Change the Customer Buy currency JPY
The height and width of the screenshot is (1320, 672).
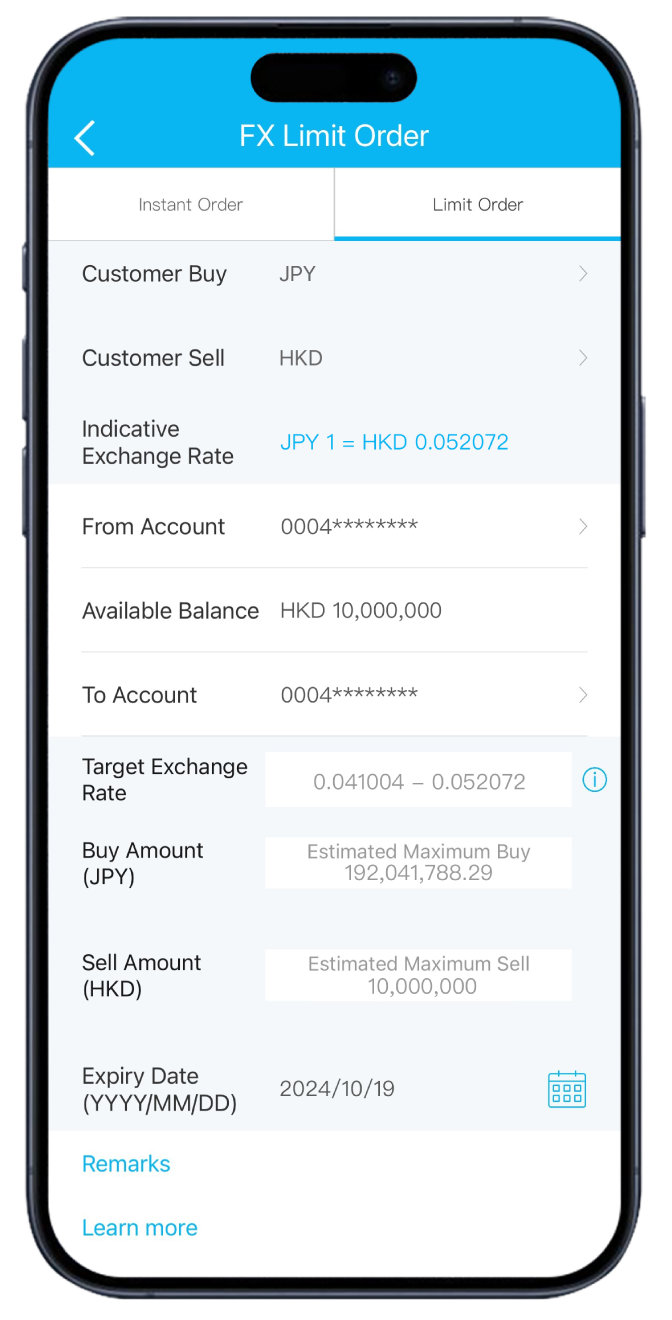coord(335,274)
